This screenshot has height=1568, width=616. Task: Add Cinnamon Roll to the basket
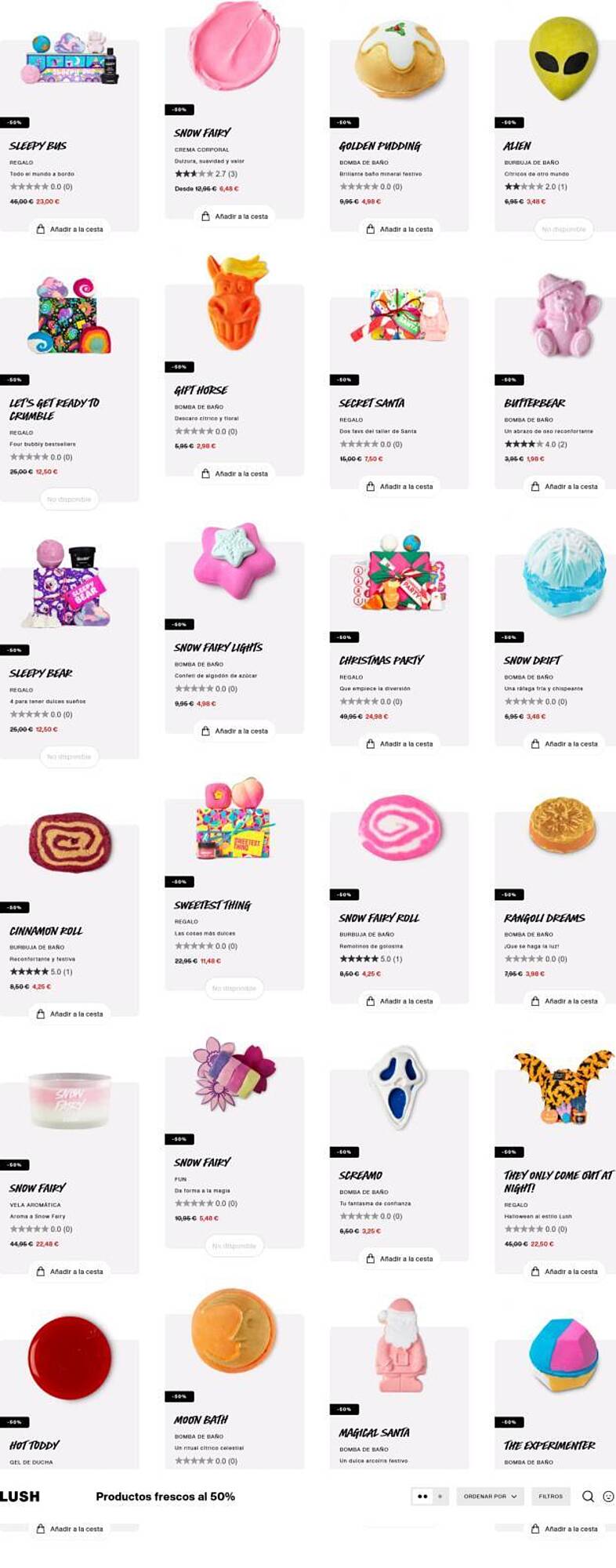(x=69, y=1014)
